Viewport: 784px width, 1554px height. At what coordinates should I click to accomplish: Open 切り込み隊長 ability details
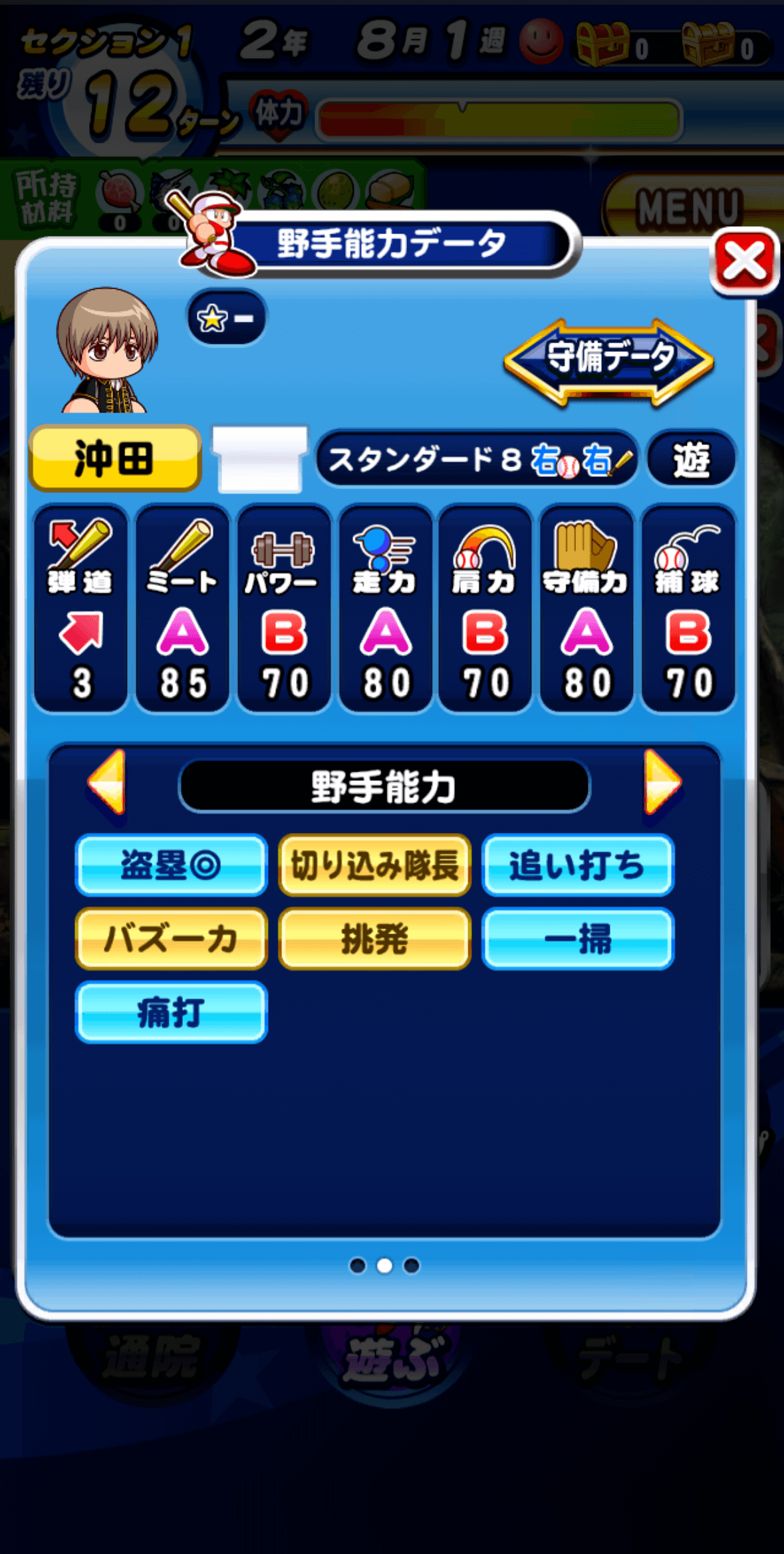click(x=375, y=865)
